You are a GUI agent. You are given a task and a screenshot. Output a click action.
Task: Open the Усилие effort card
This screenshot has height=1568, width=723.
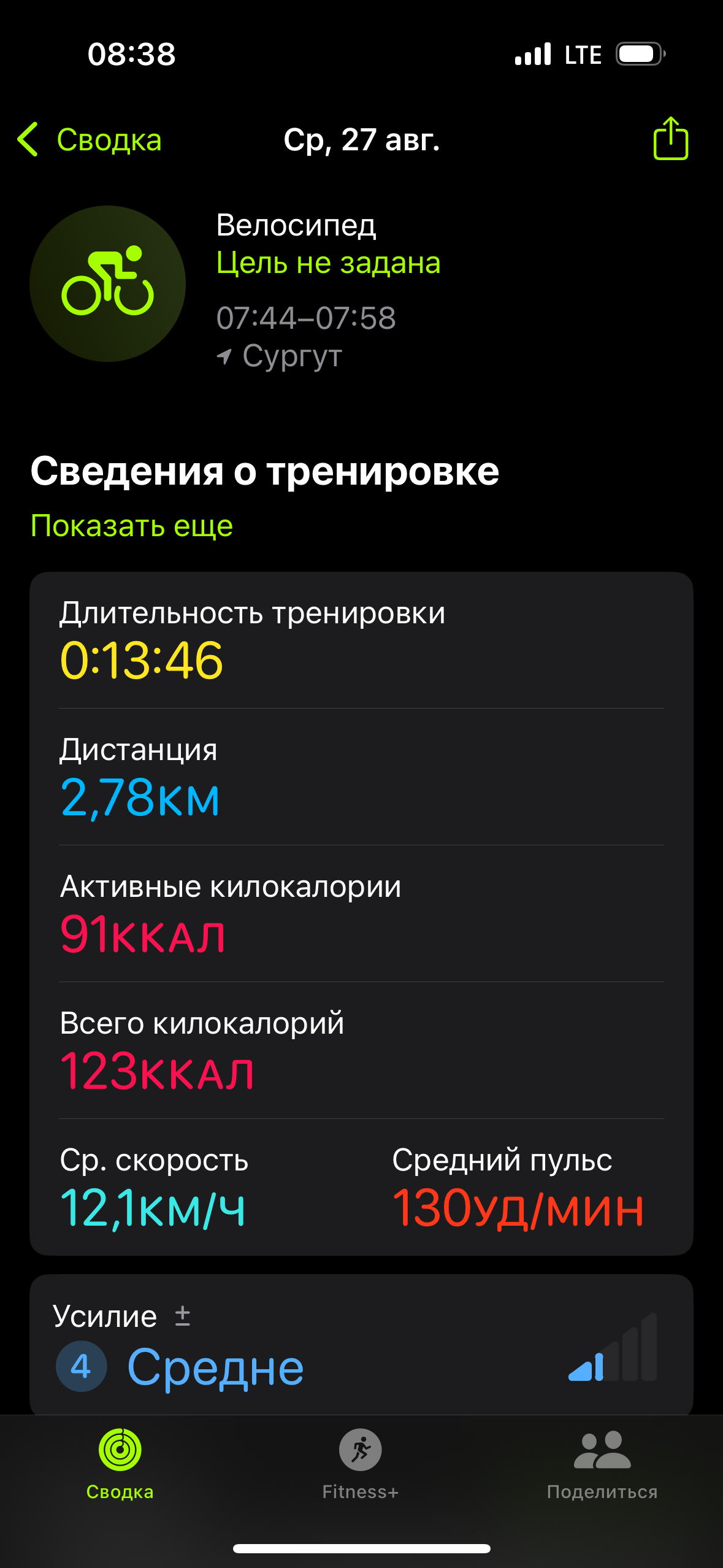coord(361,1345)
